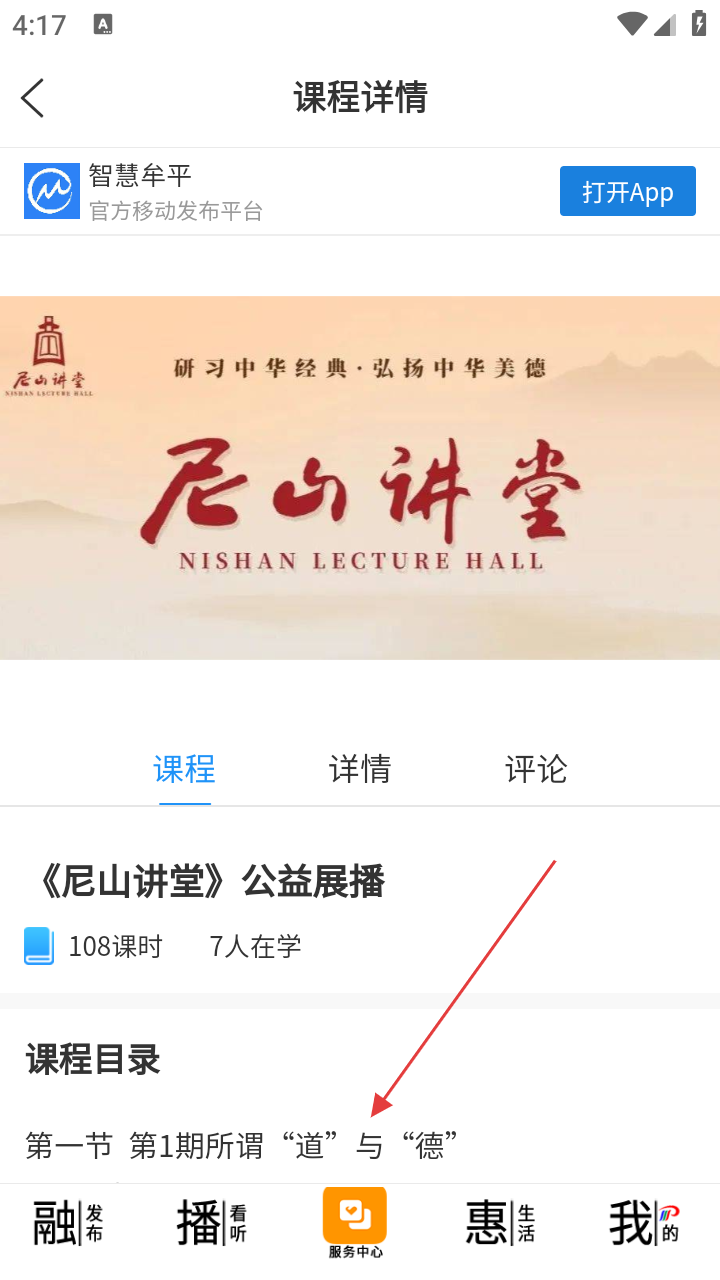Select the 课程 tab
720x1280 pixels.
click(184, 769)
